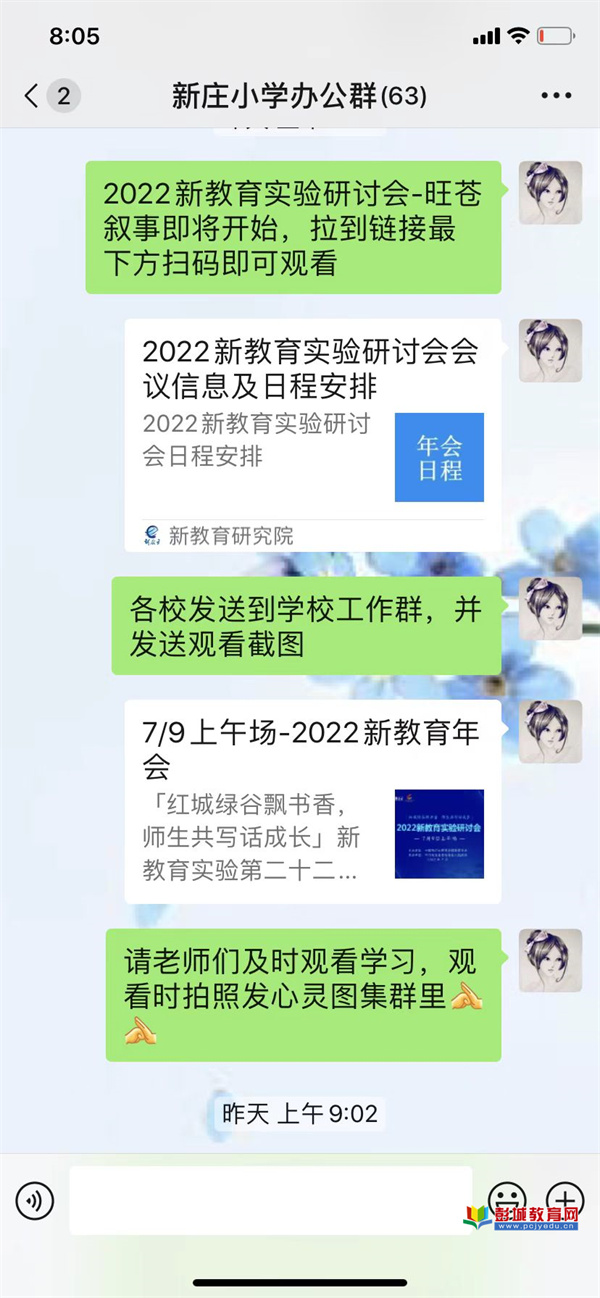
Task: Tap the message text field
Action: coord(270,1199)
